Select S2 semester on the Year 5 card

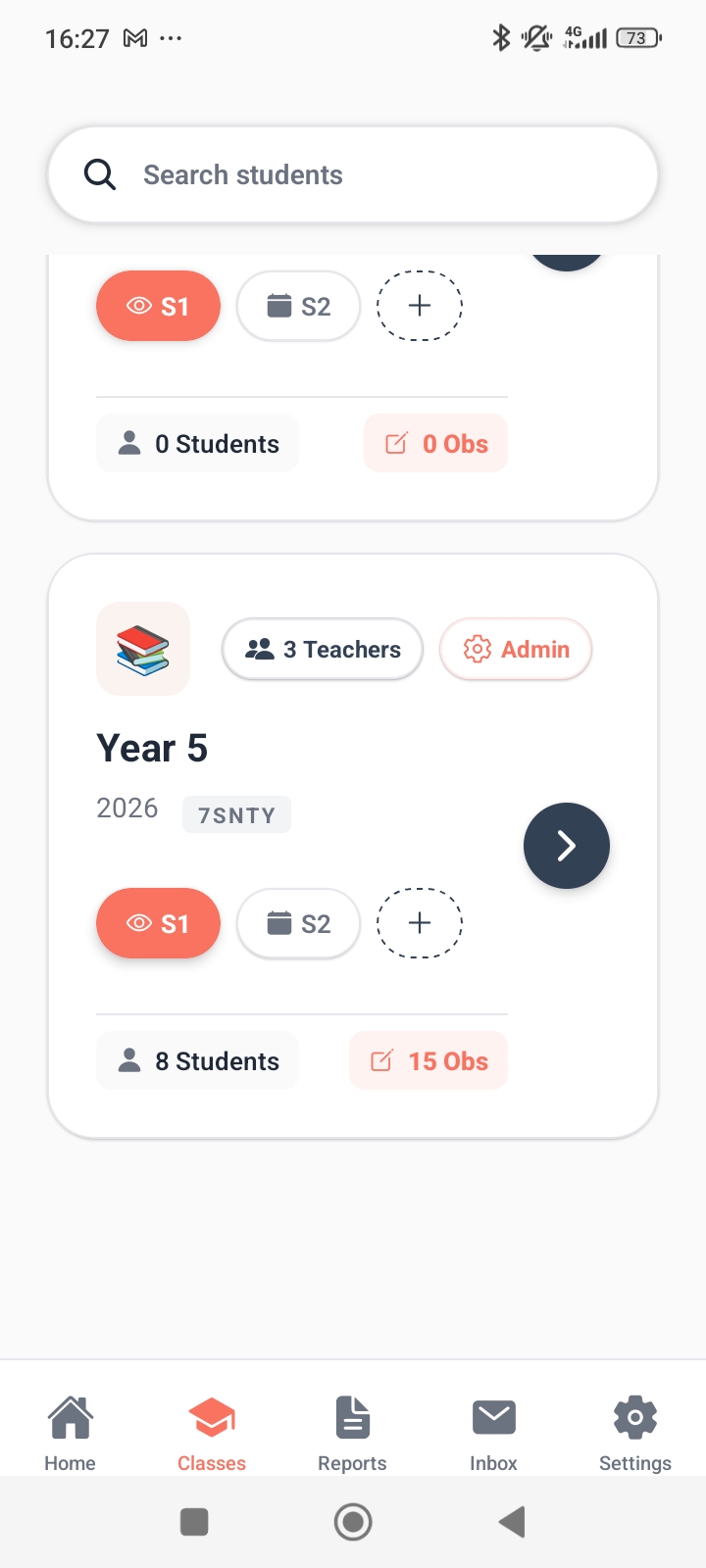click(298, 924)
